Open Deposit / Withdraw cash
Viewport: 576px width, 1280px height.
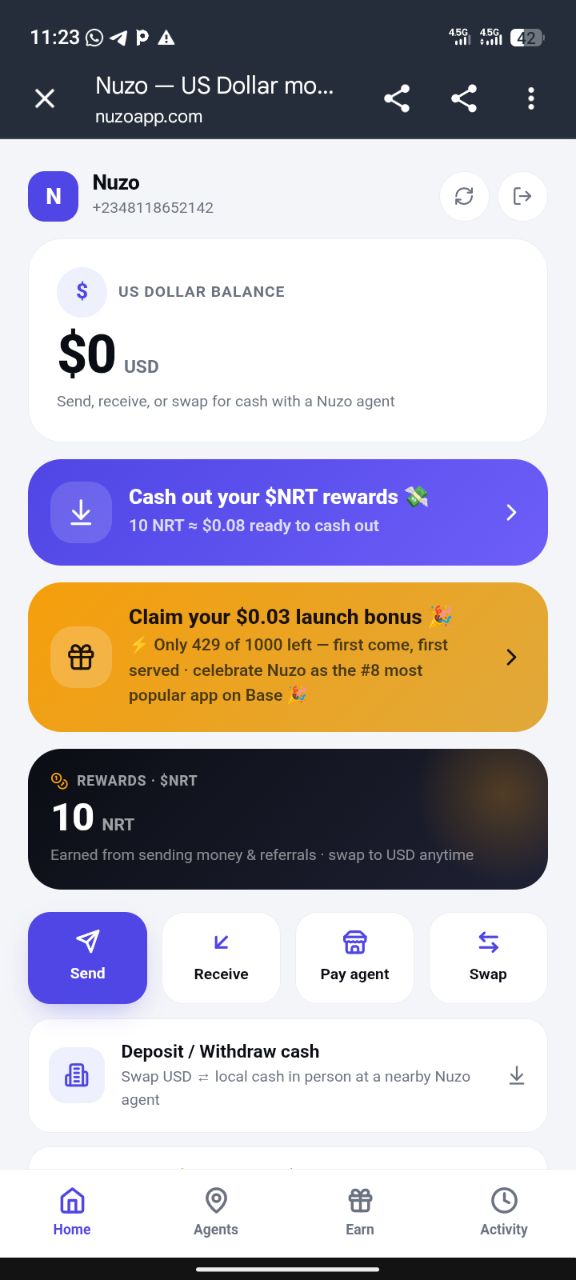288,1075
